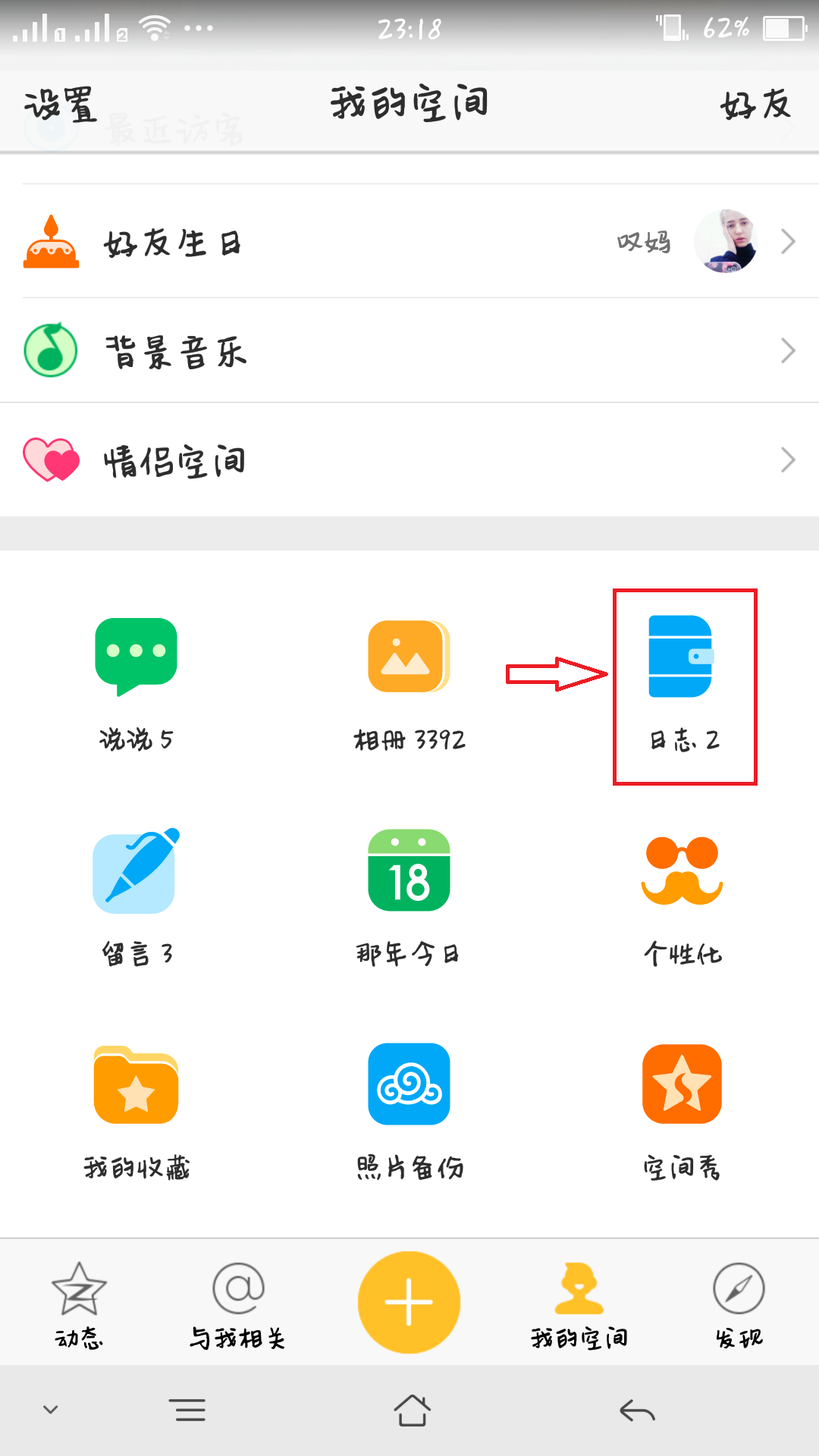
Task: Open 好友 in the top bar
Action: click(755, 105)
